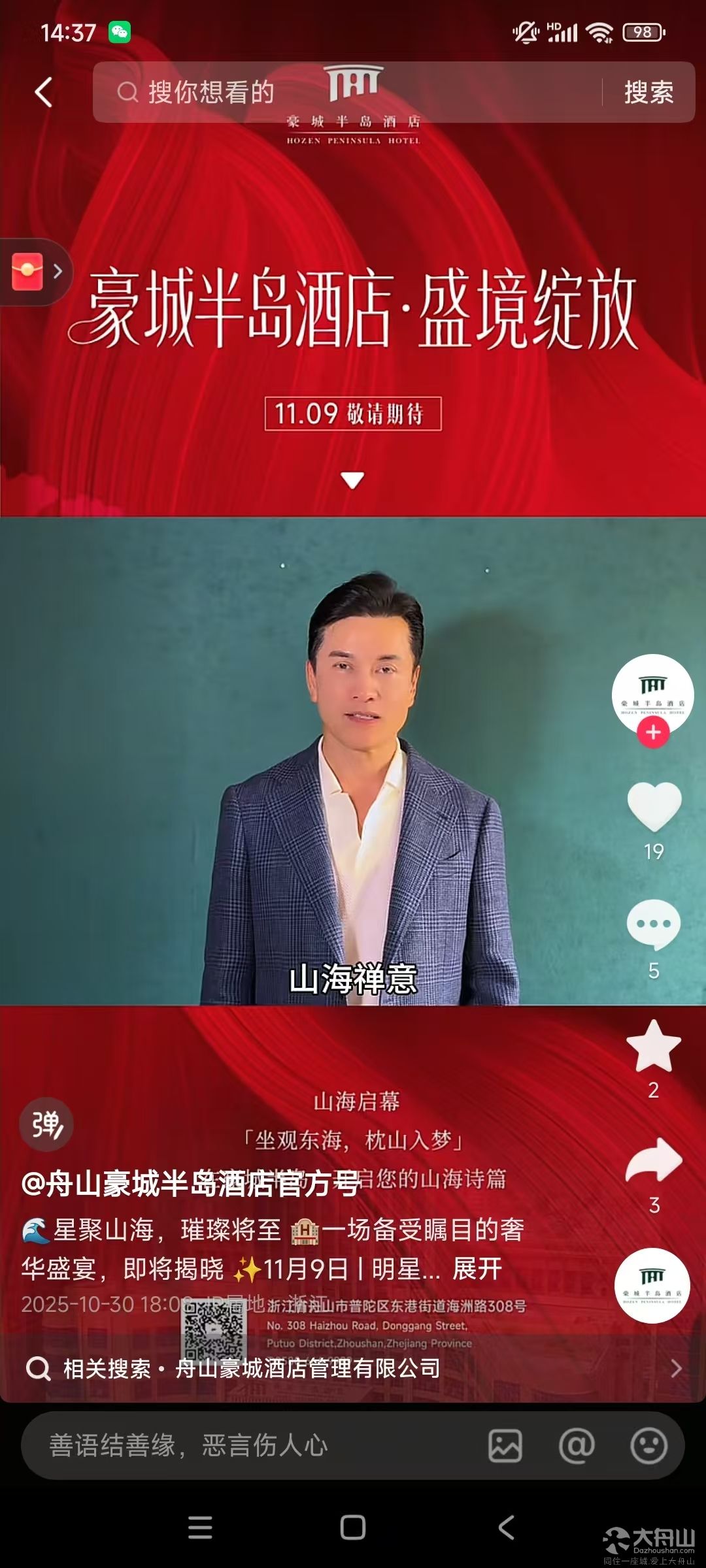The width and height of the screenshot is (706, 1568).
Task: Mention someone with the @ icon
Action: pos(577,1445)
